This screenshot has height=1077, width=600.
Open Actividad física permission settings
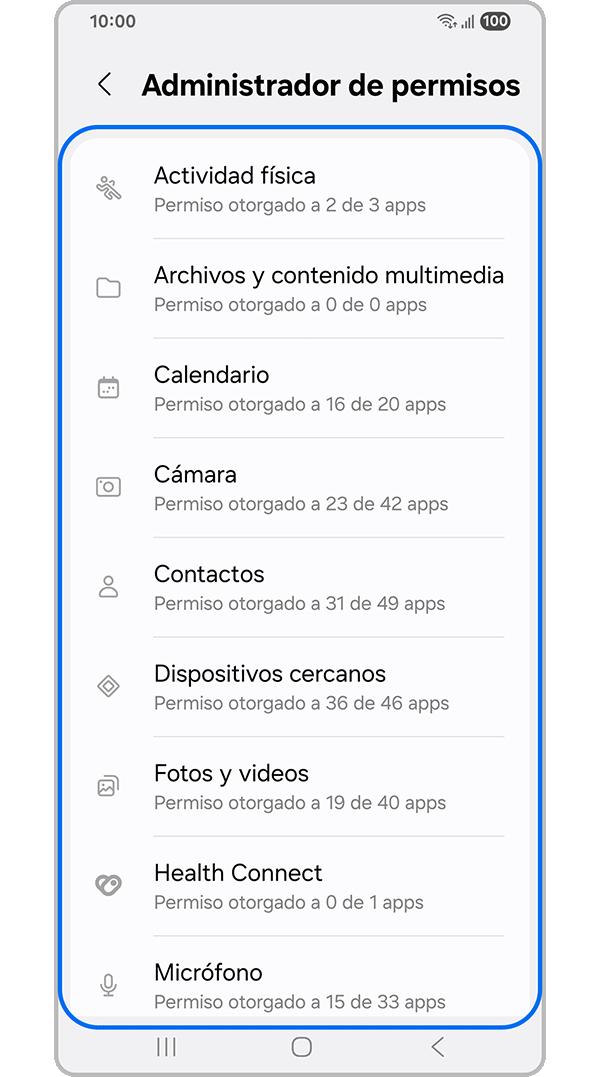click(300, 189)
